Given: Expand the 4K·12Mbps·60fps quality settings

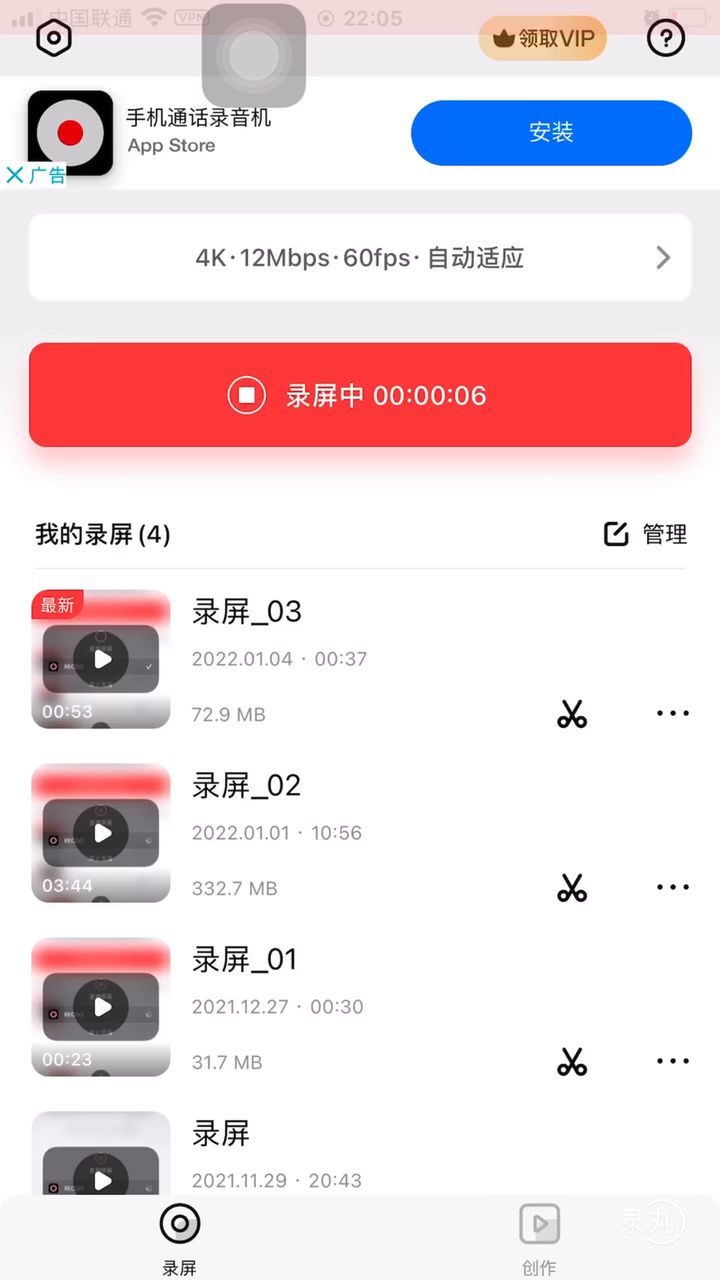Looking at the screenshot, I should pos(360,258).
